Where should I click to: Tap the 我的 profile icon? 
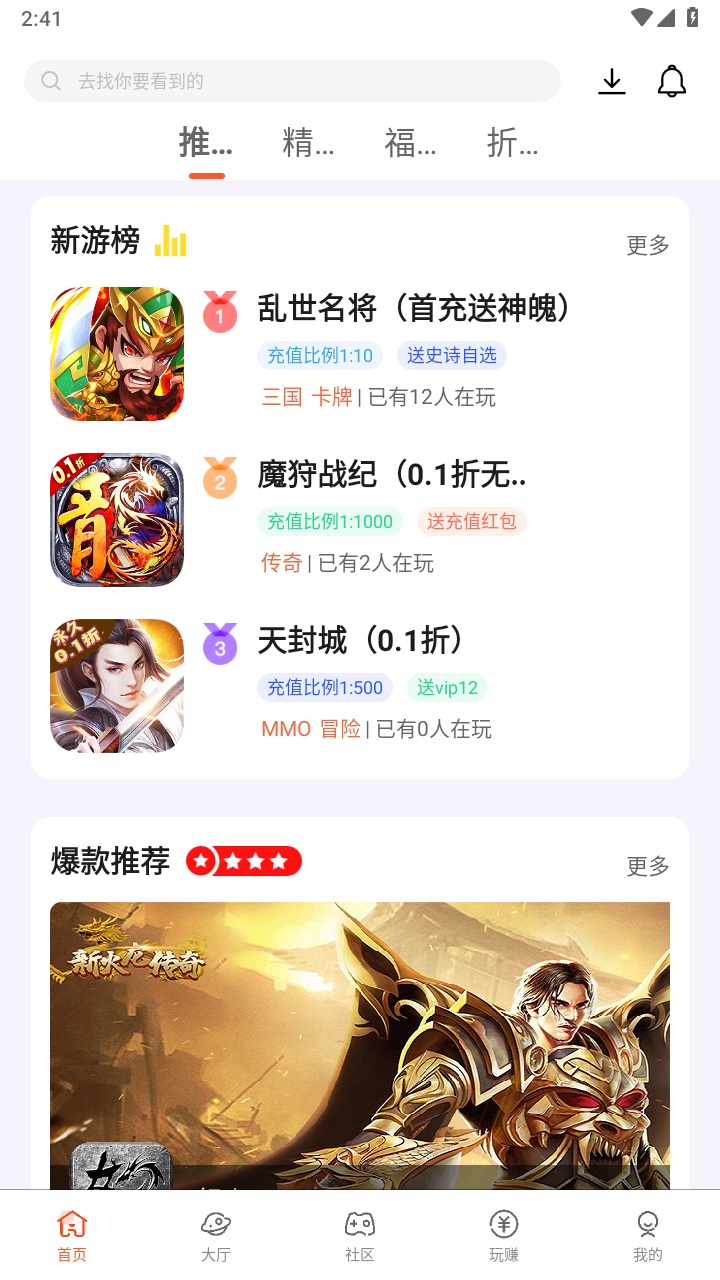click(x=649, y=1223)
